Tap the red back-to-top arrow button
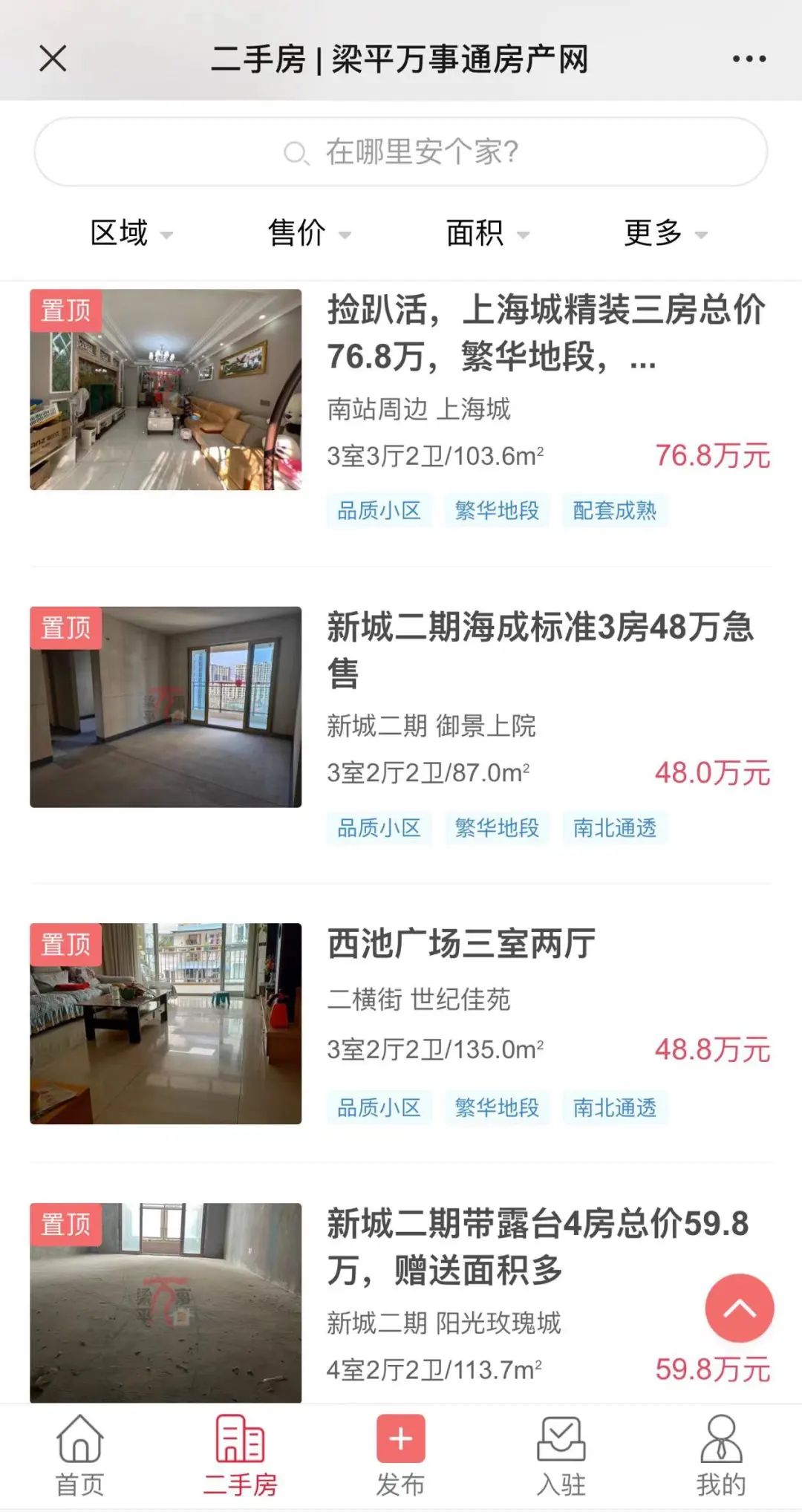 coord(739,1308)
